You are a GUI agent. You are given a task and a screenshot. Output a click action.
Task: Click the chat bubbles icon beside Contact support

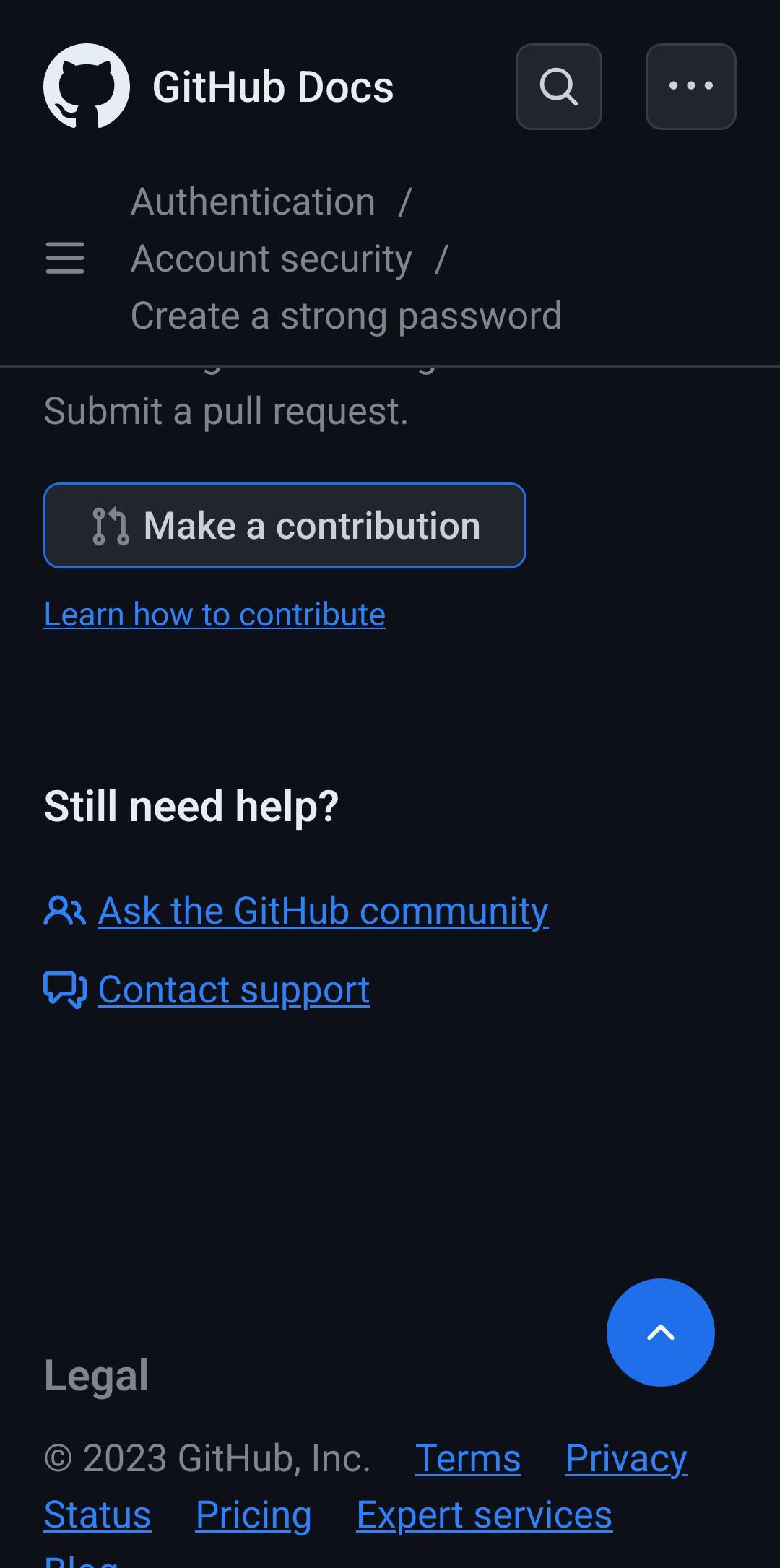(x=66, y=989)
